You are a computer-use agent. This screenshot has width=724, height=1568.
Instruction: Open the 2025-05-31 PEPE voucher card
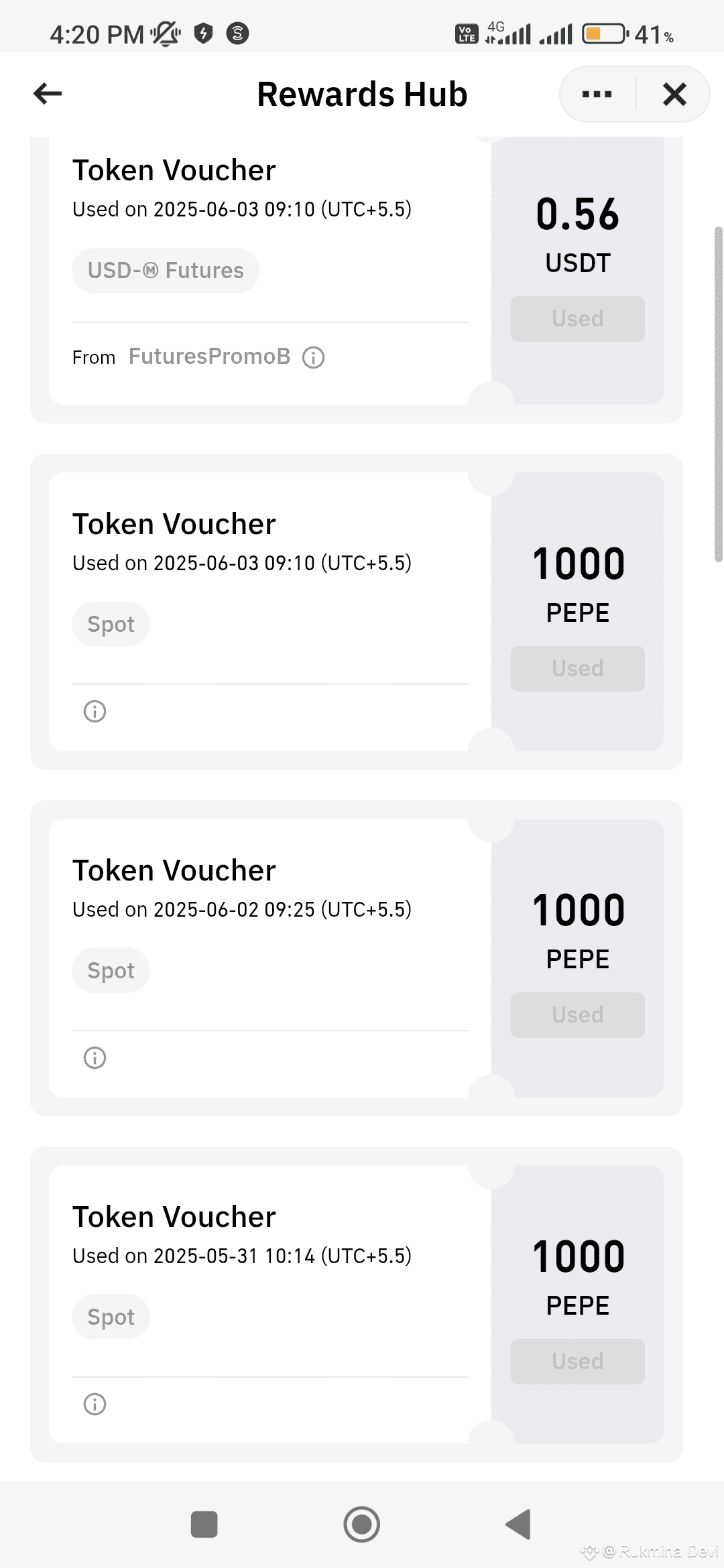click(357, 1304)
